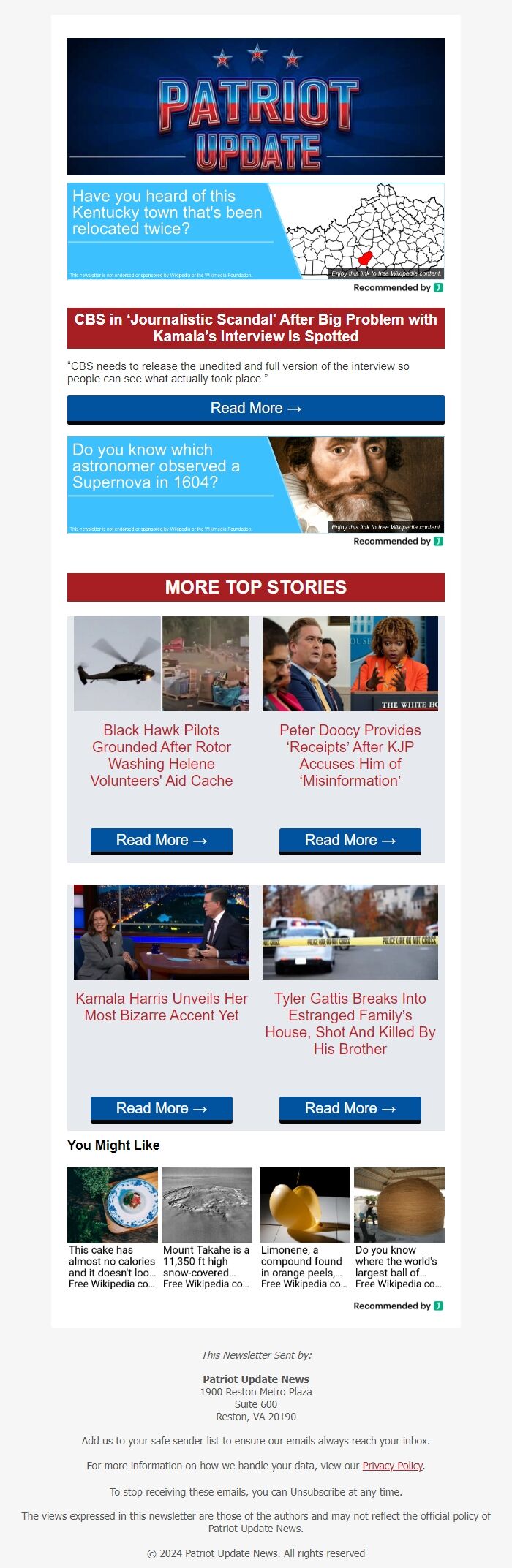View the Privacy Policy
The height and width of the screenshot is (1568, 512).
coord(392,1466)
